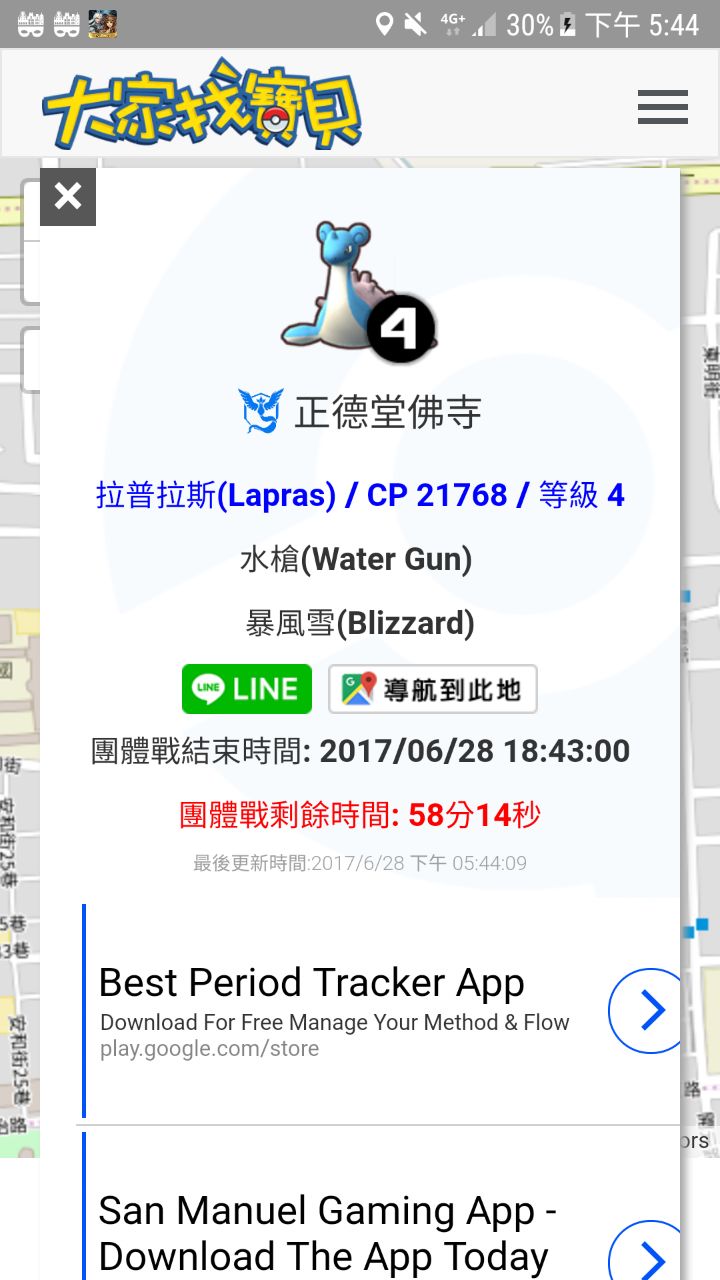This screenshot has height=1280, width=720.
Task: Close the Lapras raid popup
Action: (68, 197)
